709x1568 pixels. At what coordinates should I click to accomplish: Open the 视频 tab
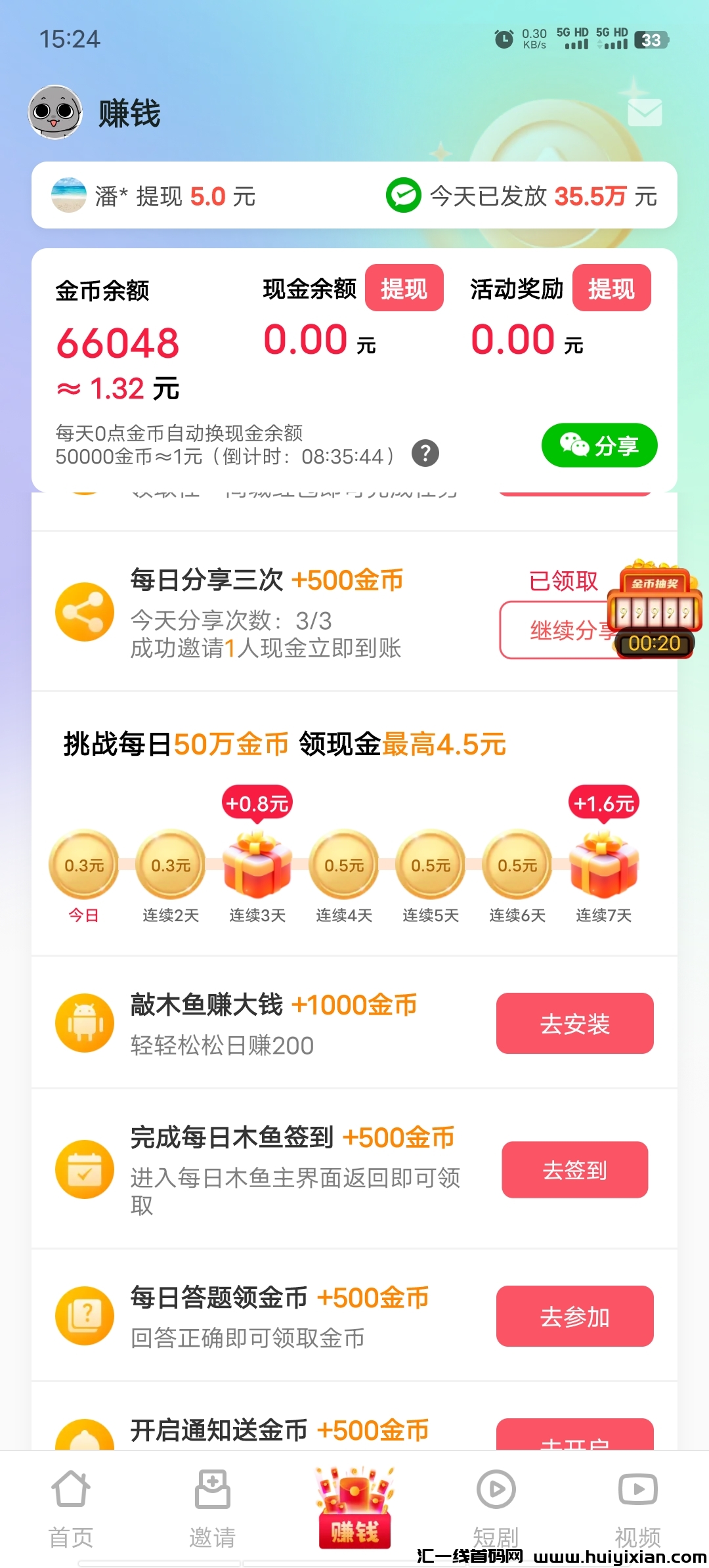coord(638,1510)
